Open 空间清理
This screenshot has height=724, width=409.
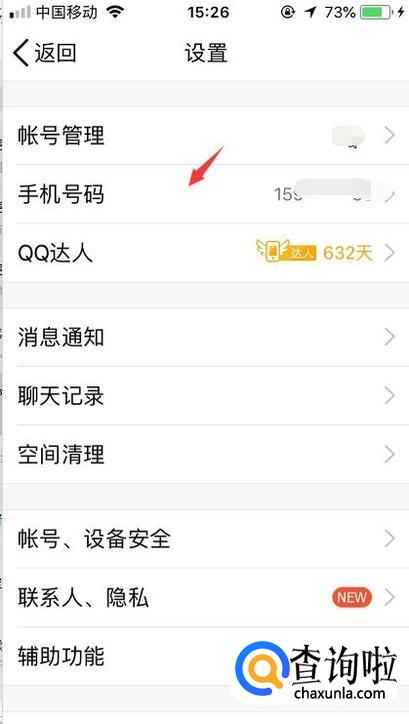206,455
